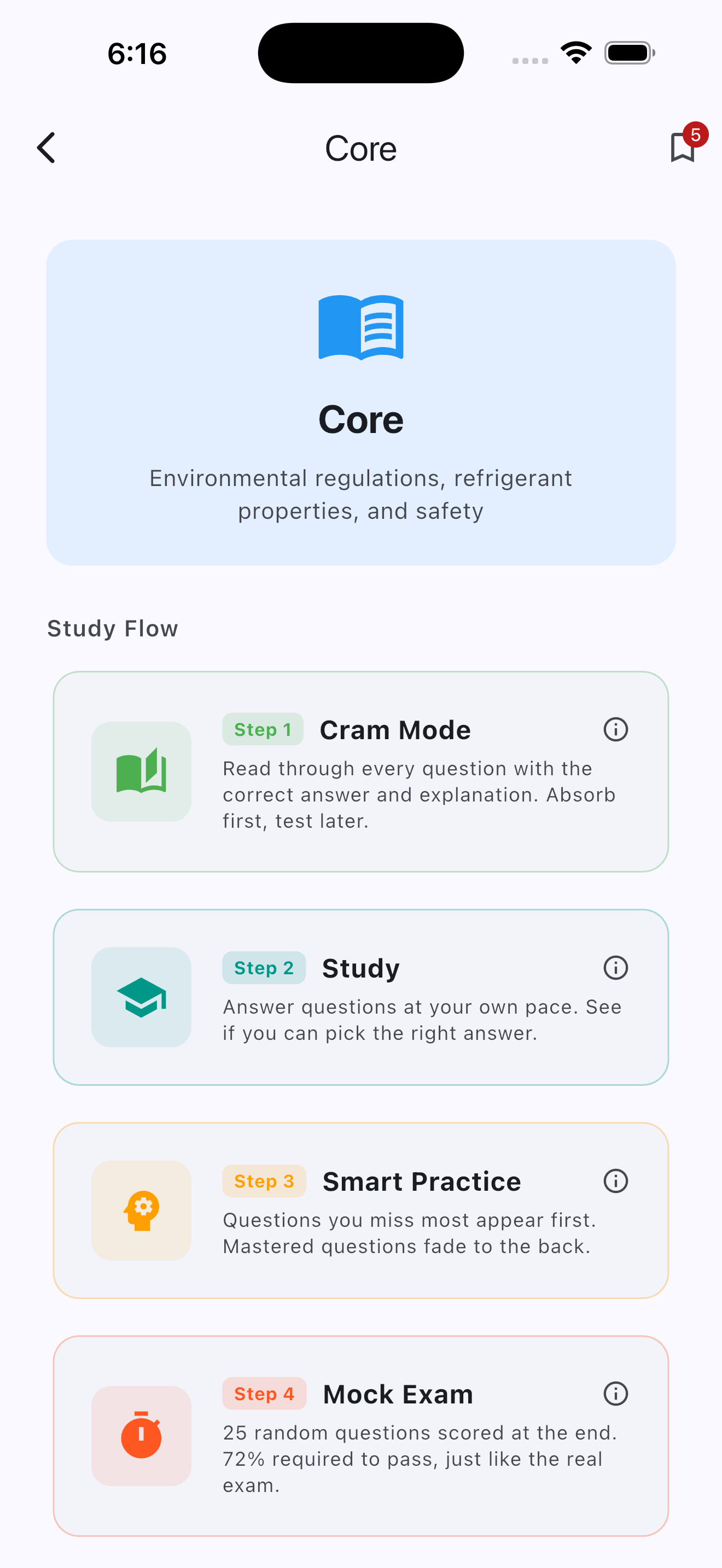This screenshot has width=722, height=1568.
Task: Tap the info icon next to Study
Action: click(615, 967)
